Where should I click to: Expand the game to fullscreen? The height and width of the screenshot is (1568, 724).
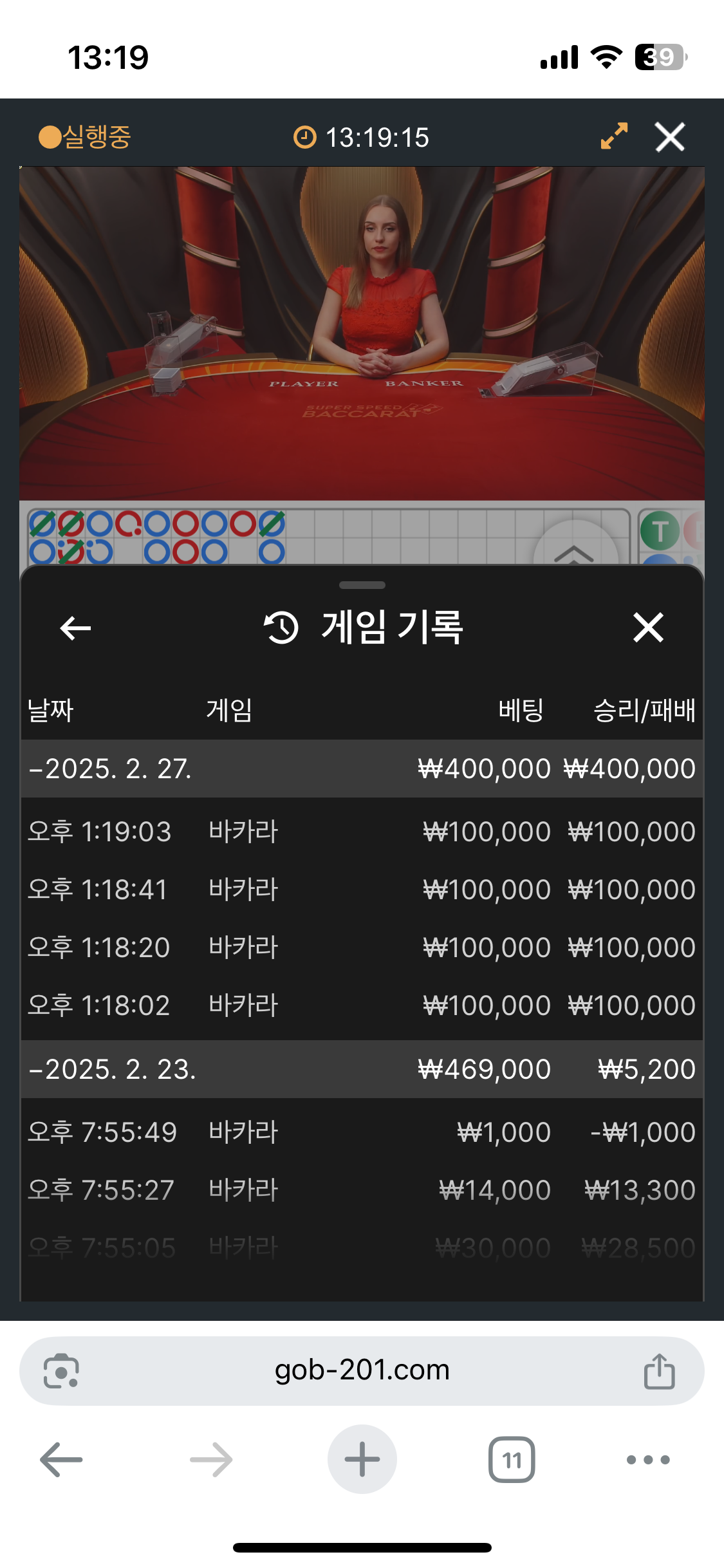pos(614,136)
